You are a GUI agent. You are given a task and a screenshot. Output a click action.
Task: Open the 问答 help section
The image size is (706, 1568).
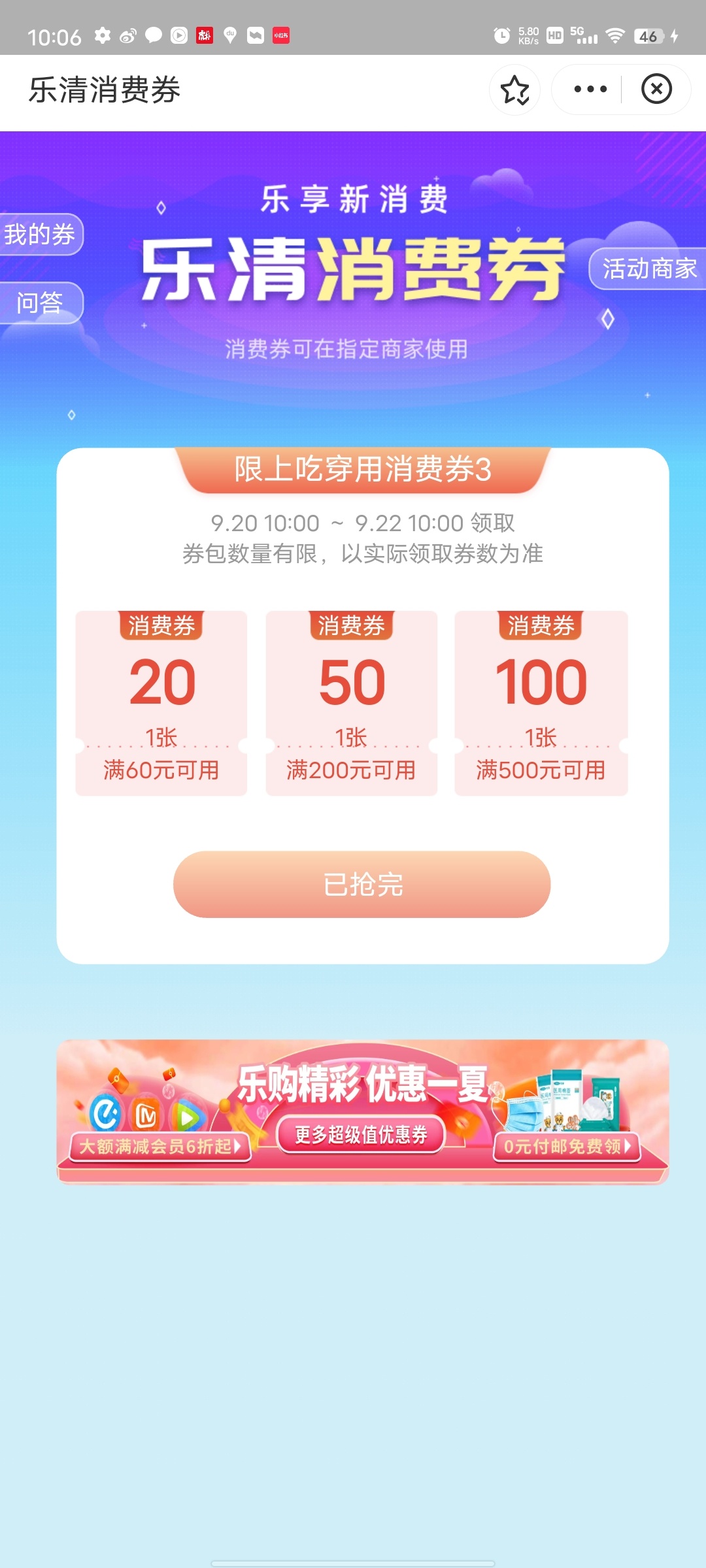pyautogui.click(x=41, y=302)
